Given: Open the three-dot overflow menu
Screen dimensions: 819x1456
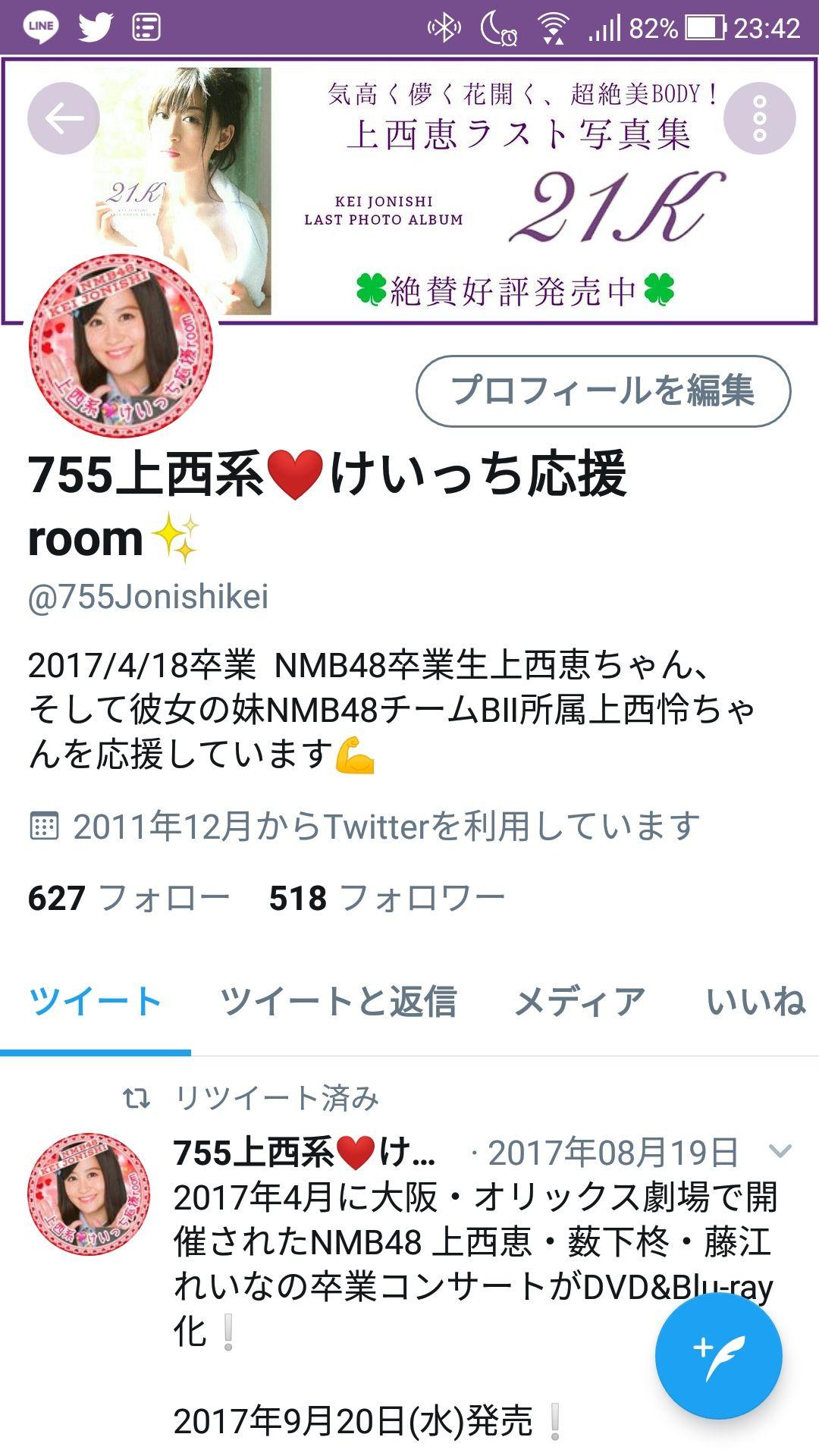Looking at the screenshot, I should (x=759, y=118).
